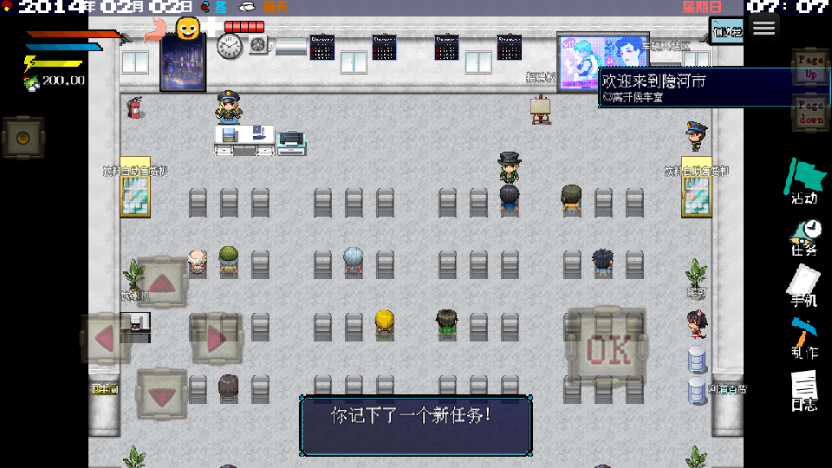The height and width of the screenshot is (468, 832).
Task: Tap the round button on left edge
Action: (22, 137)
